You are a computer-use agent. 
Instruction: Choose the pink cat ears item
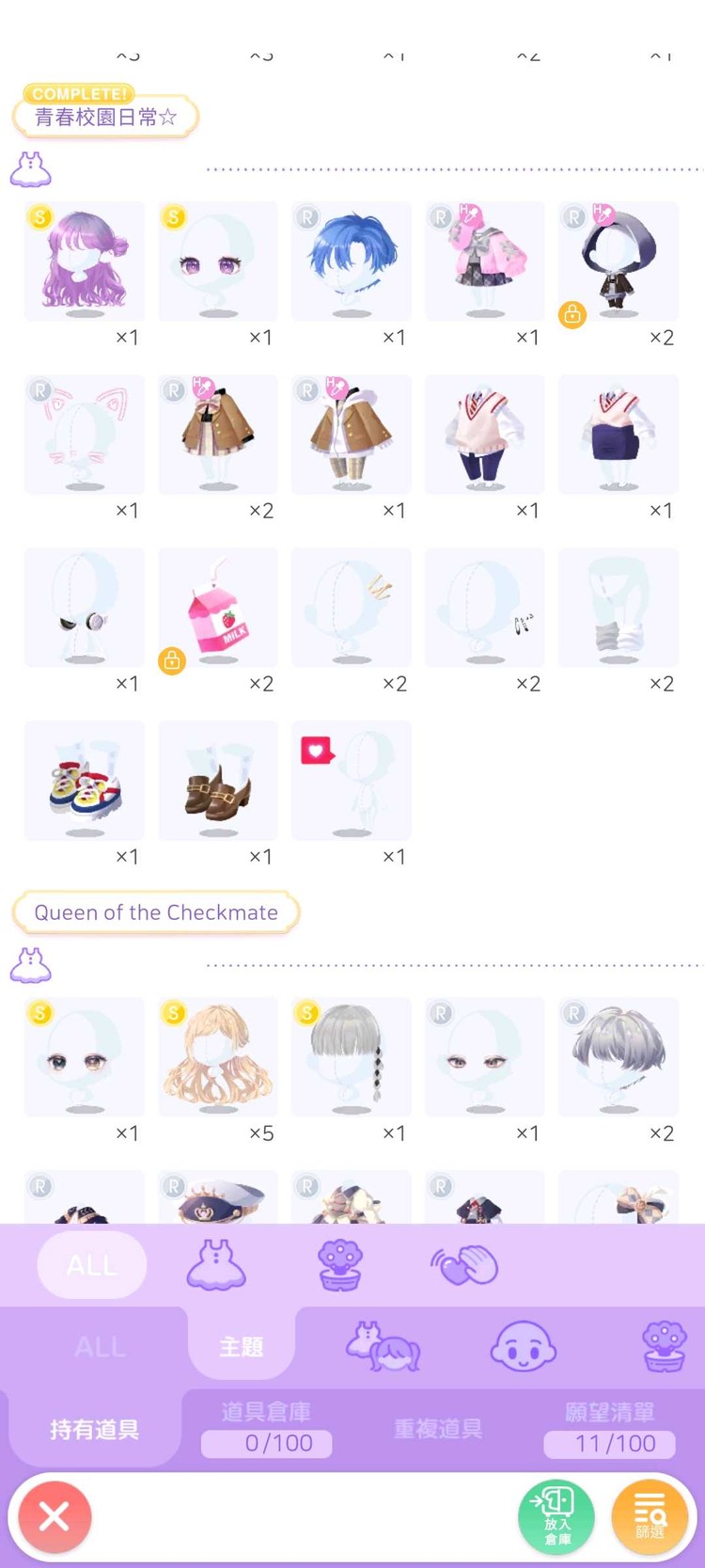pos(85,434)
